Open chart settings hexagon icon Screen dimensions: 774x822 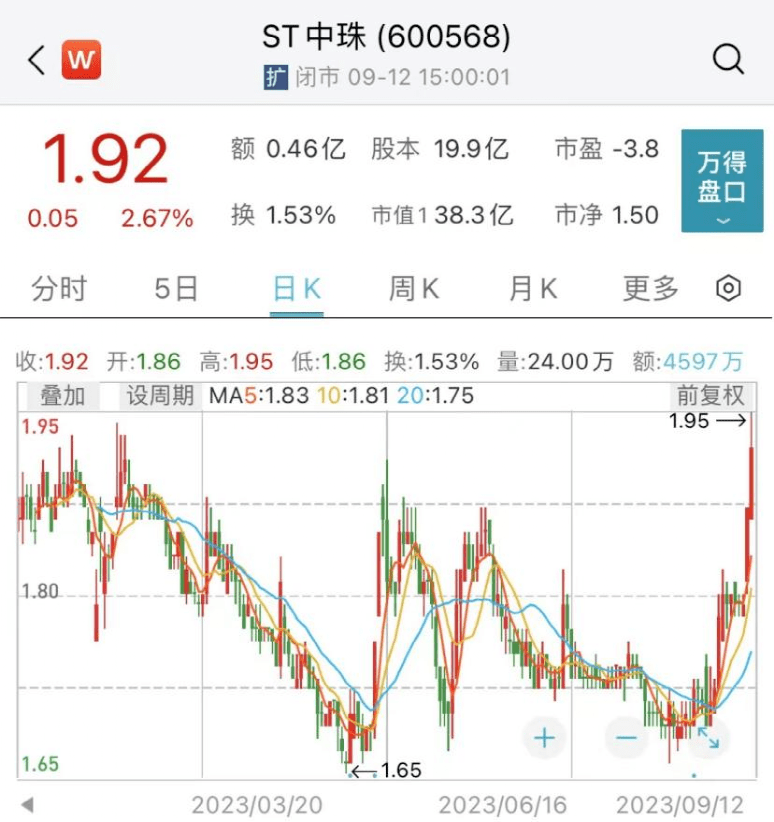(x=729, y=289)
